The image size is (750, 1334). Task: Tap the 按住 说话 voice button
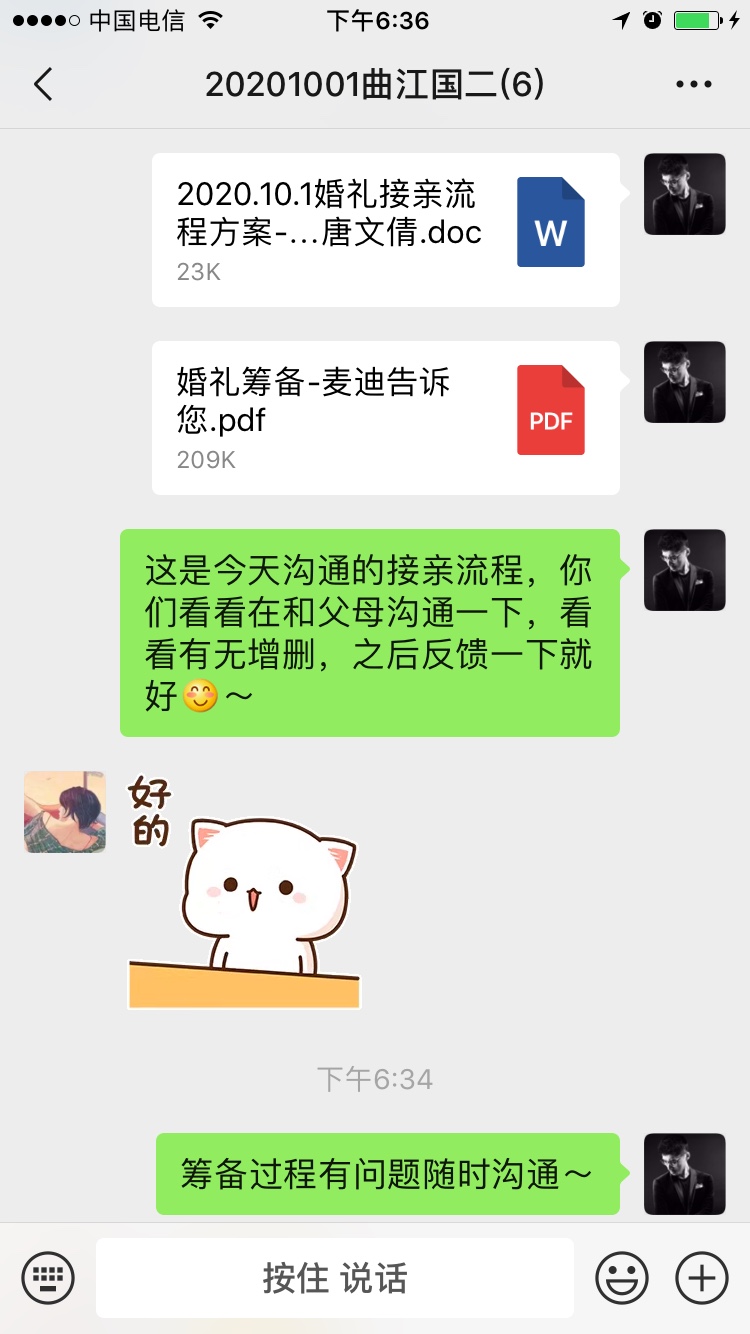[335, 1278]
